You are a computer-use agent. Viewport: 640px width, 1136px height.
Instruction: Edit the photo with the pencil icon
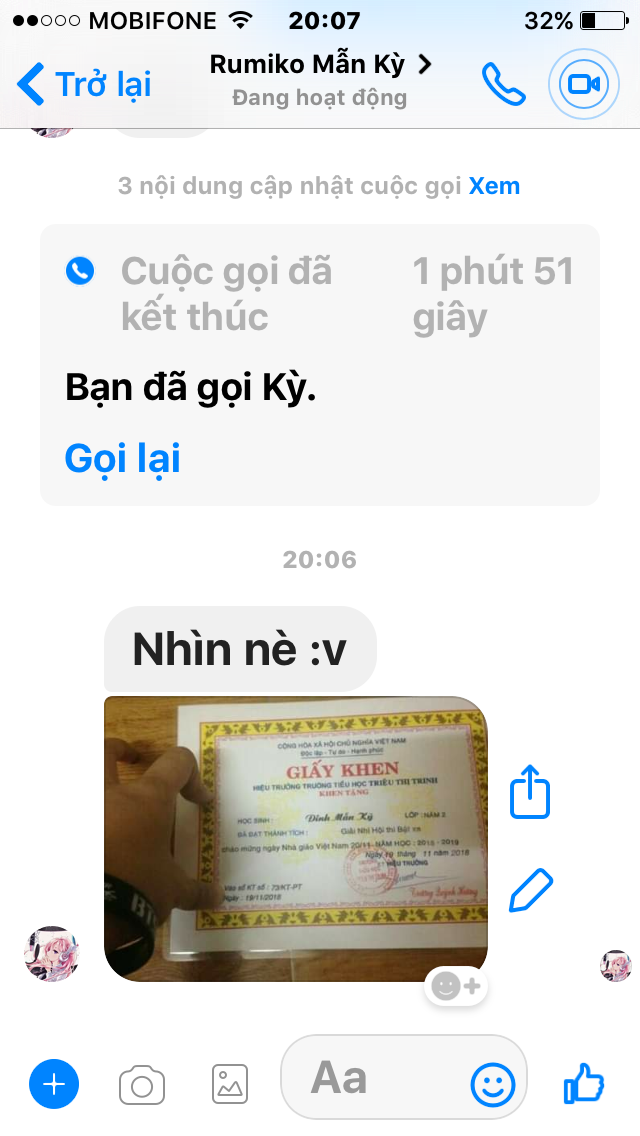(531, 890)
